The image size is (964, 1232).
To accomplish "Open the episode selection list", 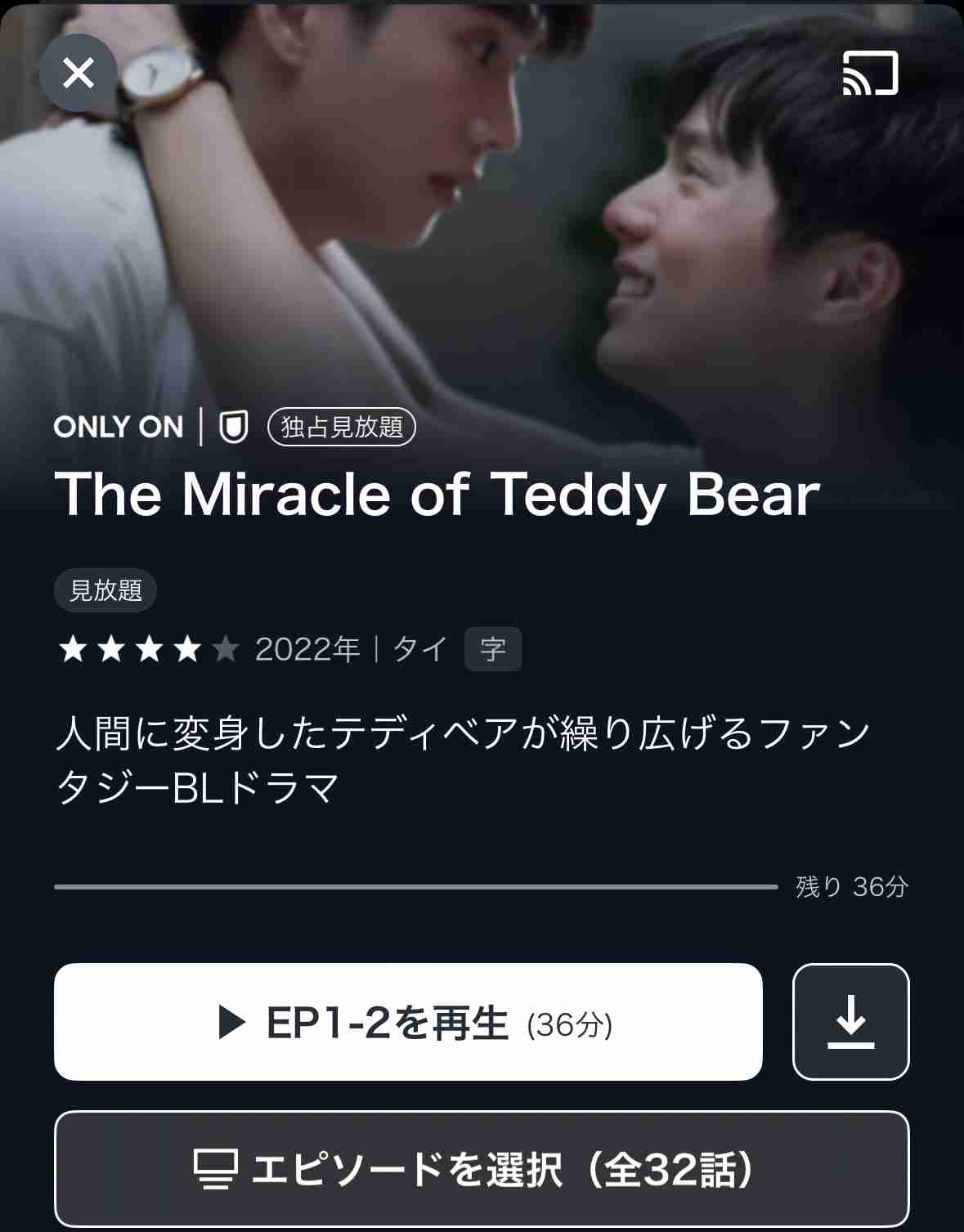I will point(482,1169).
